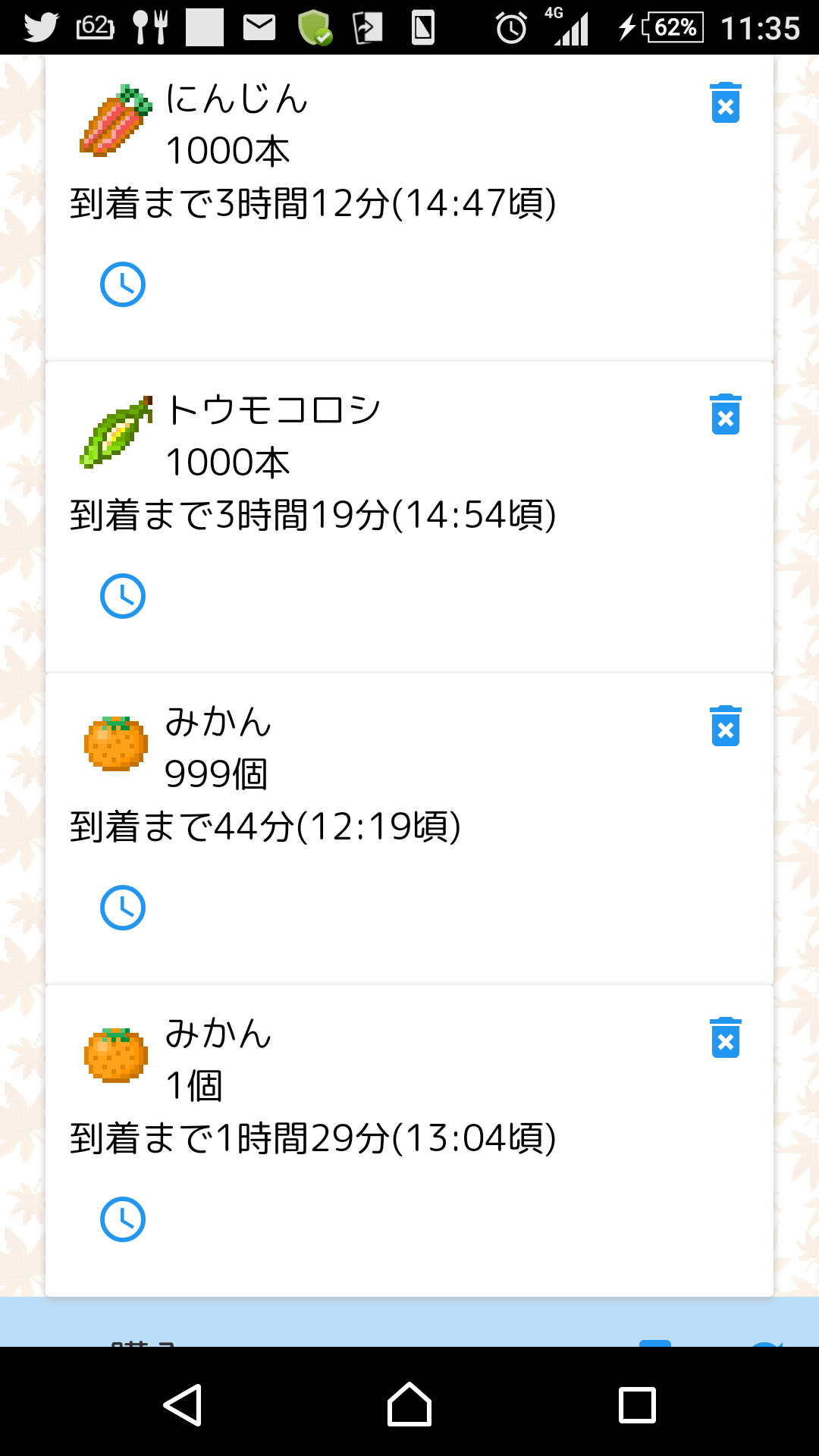Tap the clock icon under にんじん
The width and height of the screenshot is (819, 1456).
pyautogui.click(x=123, y=284)
